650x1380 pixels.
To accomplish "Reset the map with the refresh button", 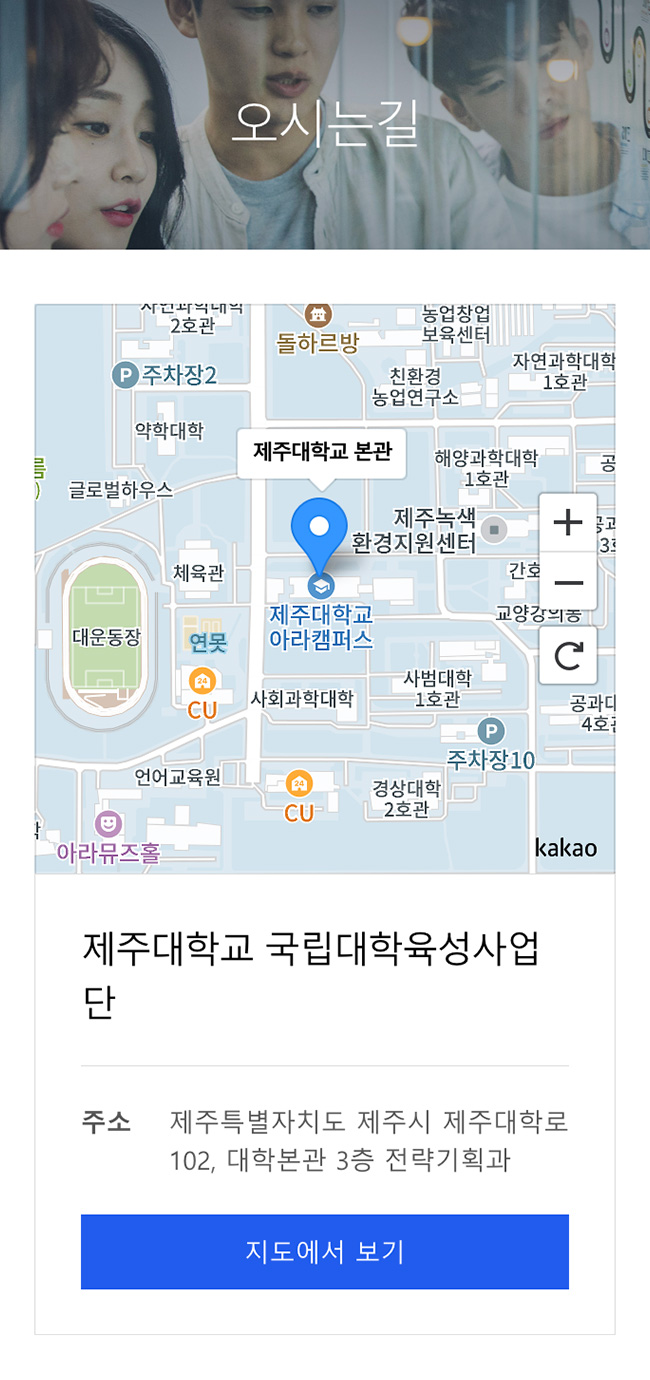I will [x=567, y=656].
